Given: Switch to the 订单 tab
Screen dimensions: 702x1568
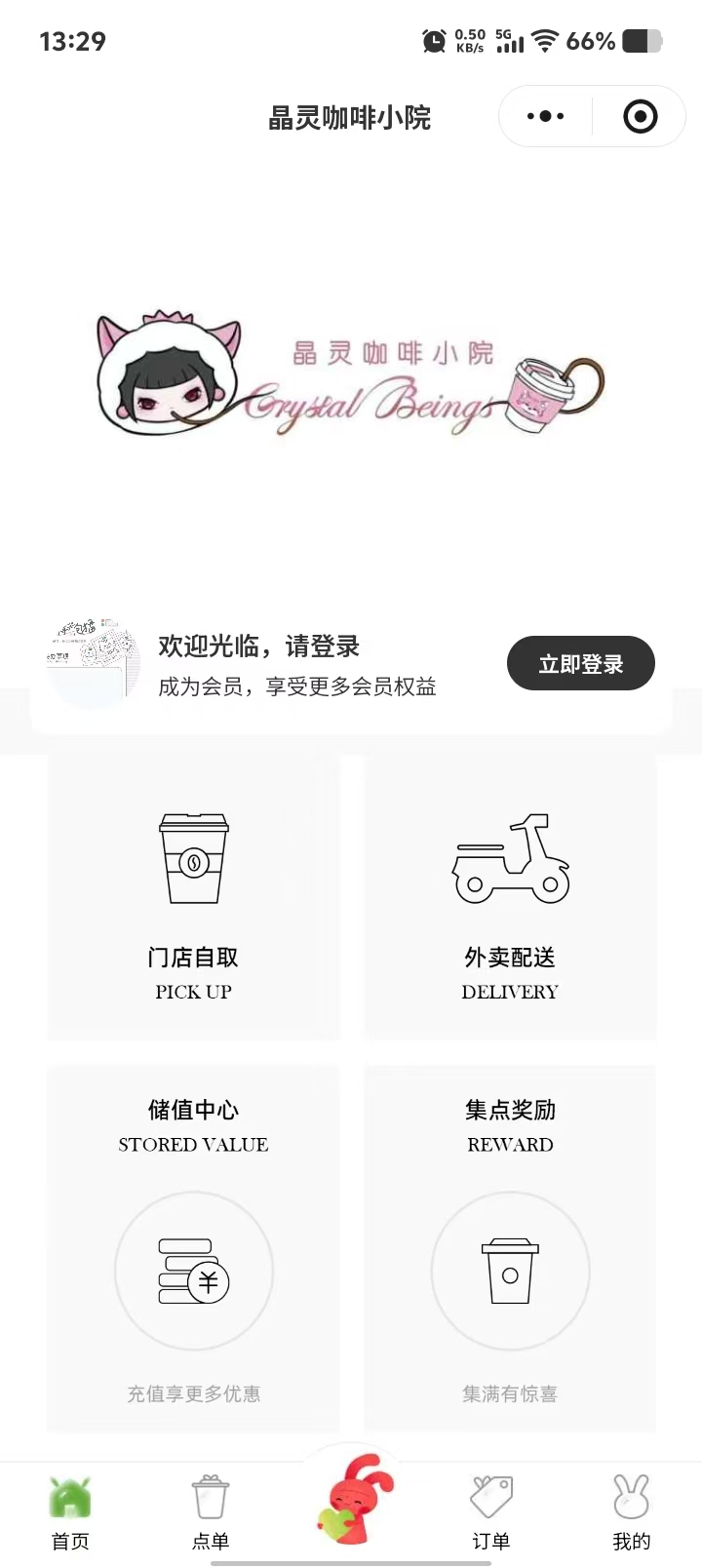Looking at the screenshot, I should [x=491, y=1511].
